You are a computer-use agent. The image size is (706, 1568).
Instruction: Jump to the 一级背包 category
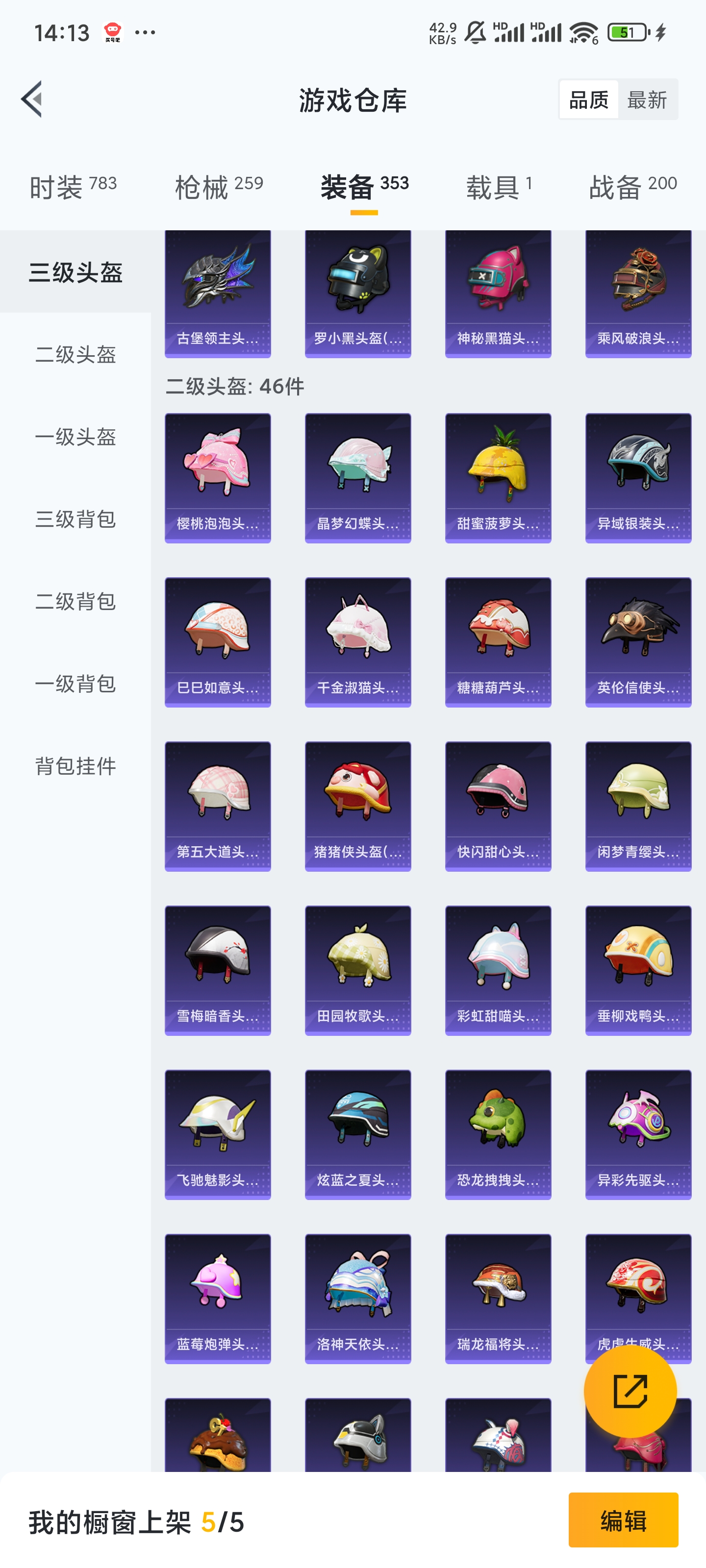tap(76, 684)
